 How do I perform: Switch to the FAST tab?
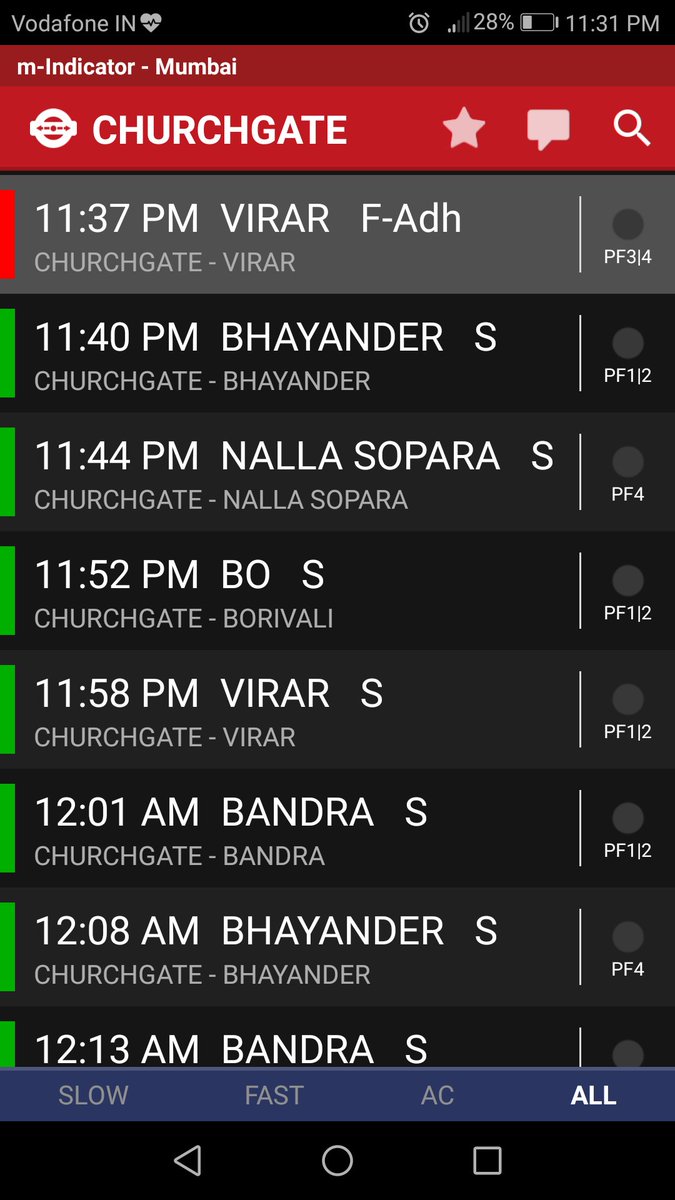(x=273, y=1095)
